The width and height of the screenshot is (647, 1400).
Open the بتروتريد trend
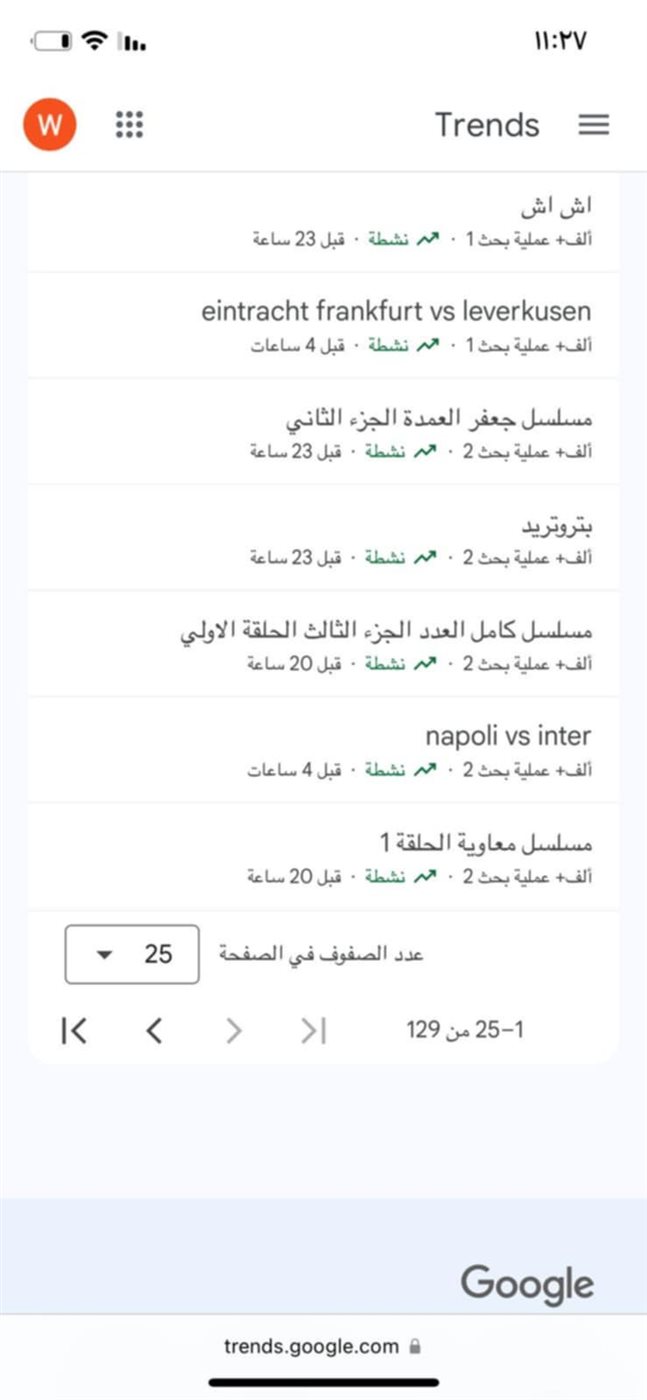click(x=323, y=537)
